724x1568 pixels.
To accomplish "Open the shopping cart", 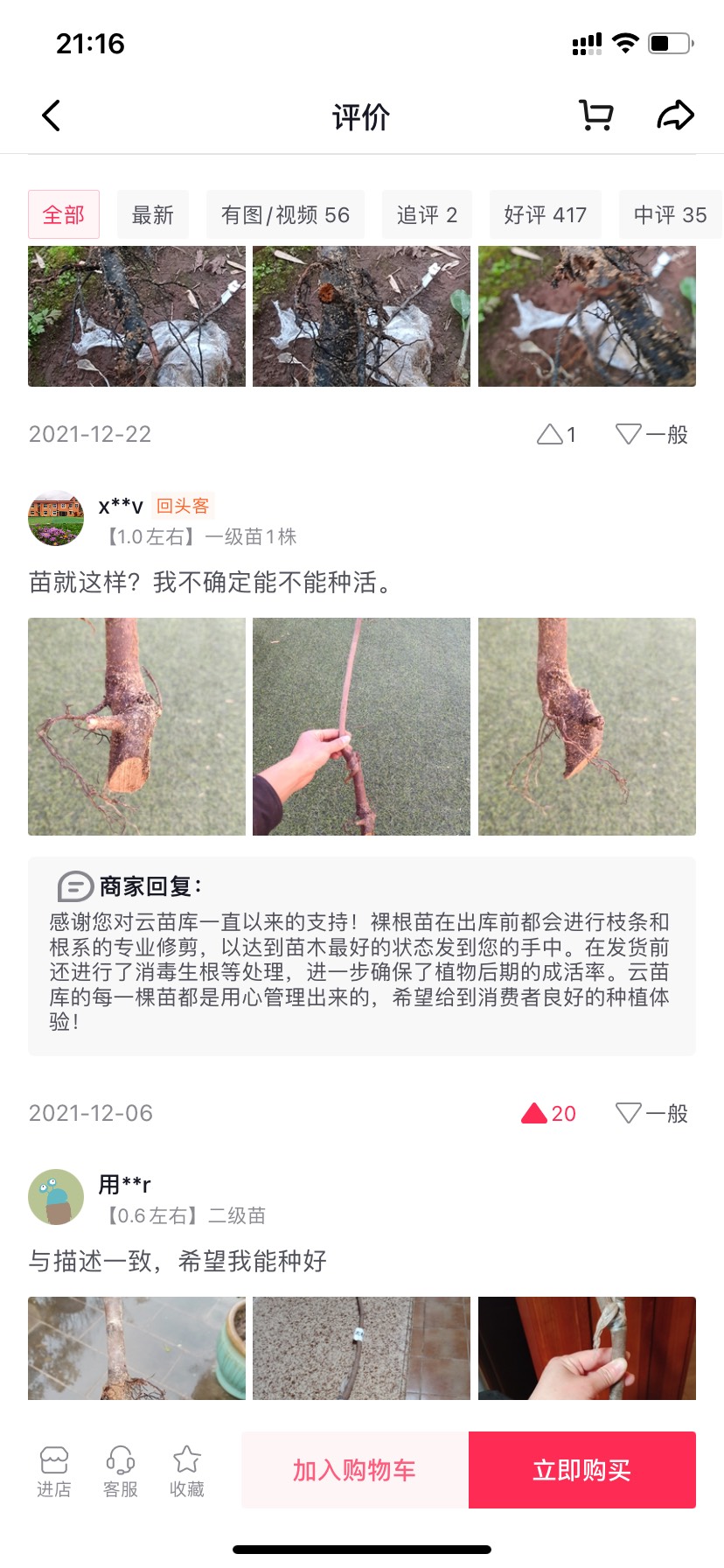I will point(596,115).
